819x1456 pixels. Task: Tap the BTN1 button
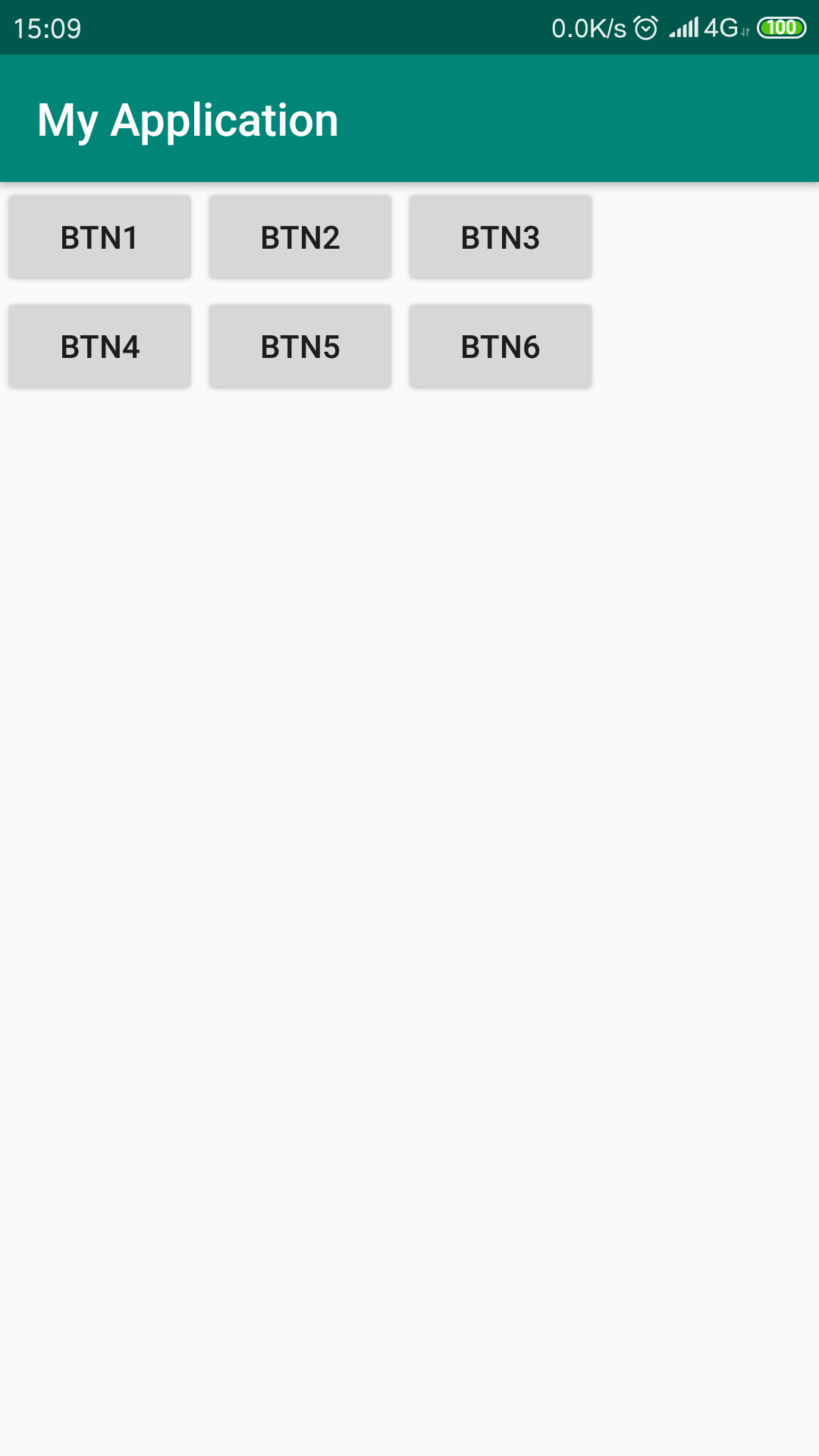pos(99,237)
